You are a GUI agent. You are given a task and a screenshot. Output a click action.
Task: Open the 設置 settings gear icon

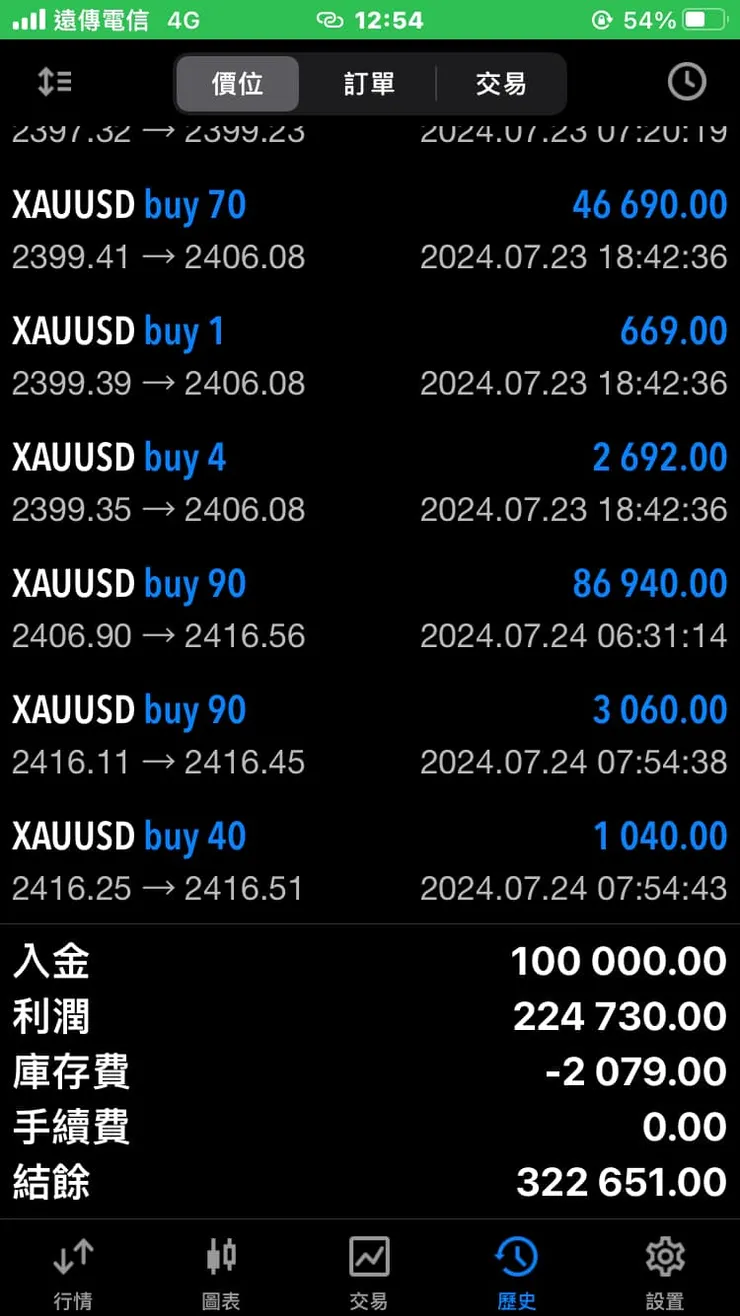tap(664, 1270)
